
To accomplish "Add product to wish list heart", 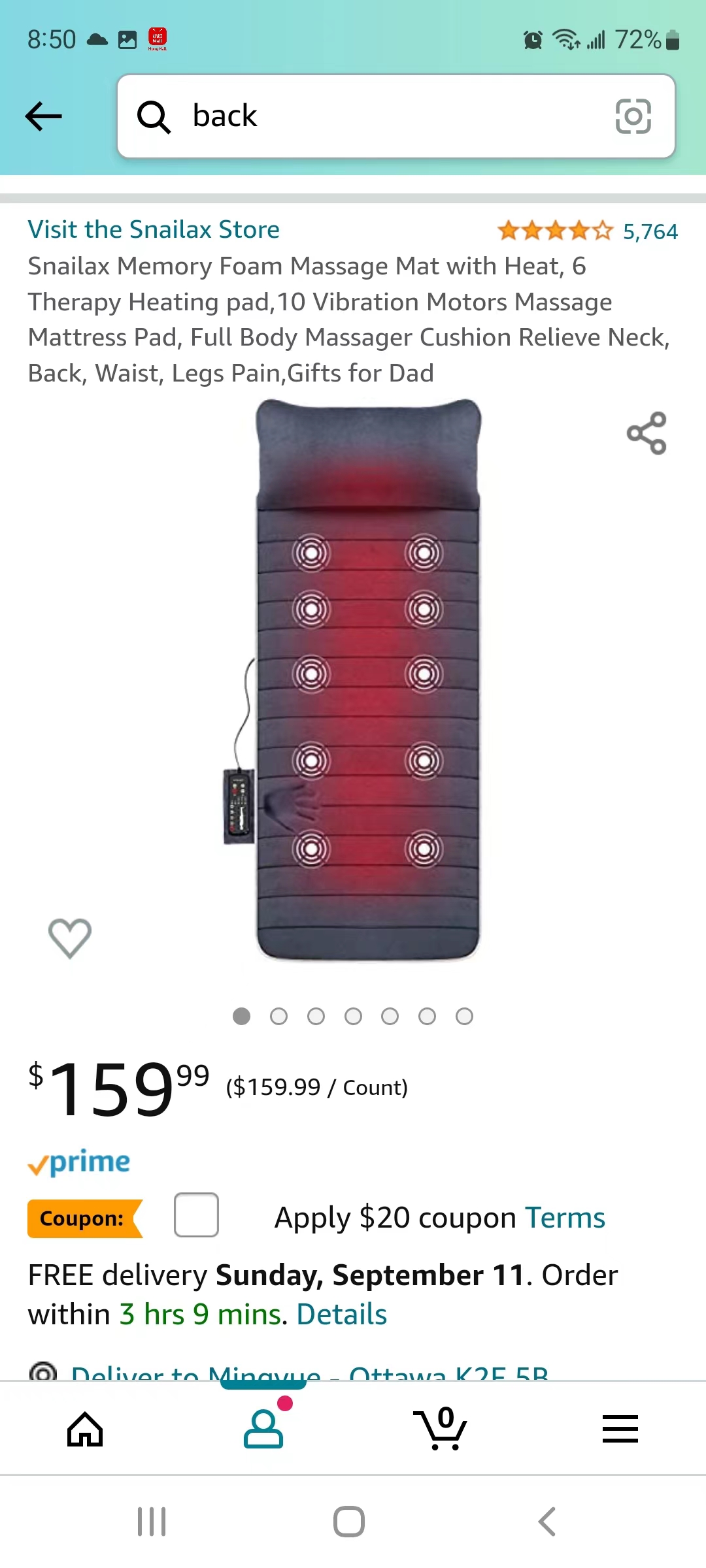I will coord(70,938).
